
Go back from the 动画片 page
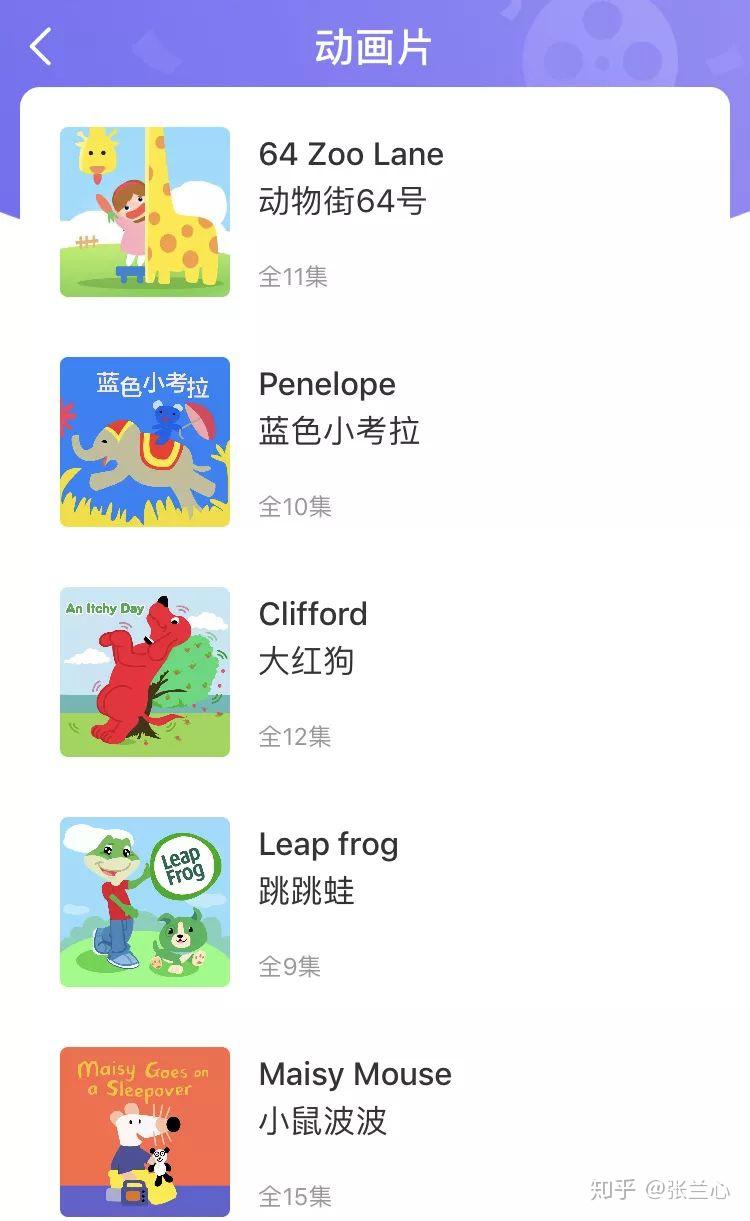click(41, 47)
